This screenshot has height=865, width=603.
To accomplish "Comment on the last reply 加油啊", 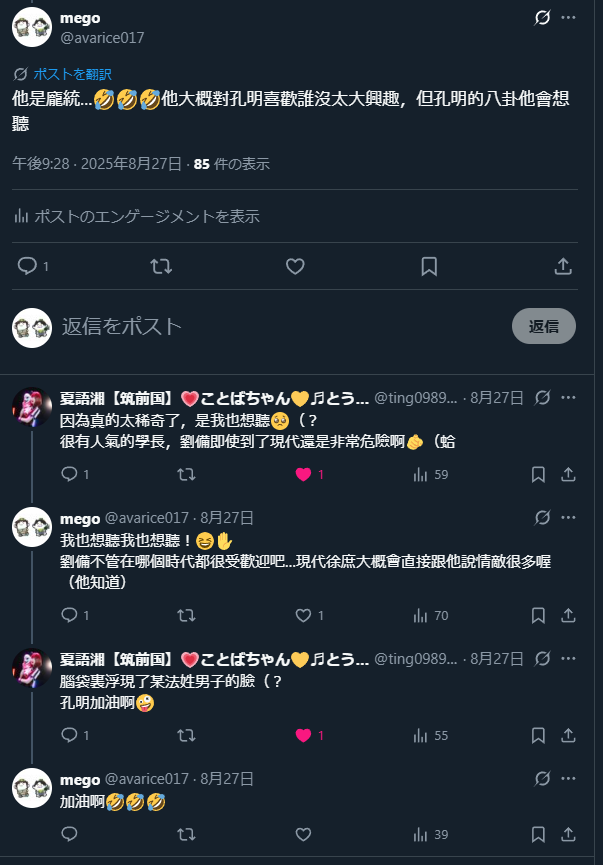I will pos(69,834).
